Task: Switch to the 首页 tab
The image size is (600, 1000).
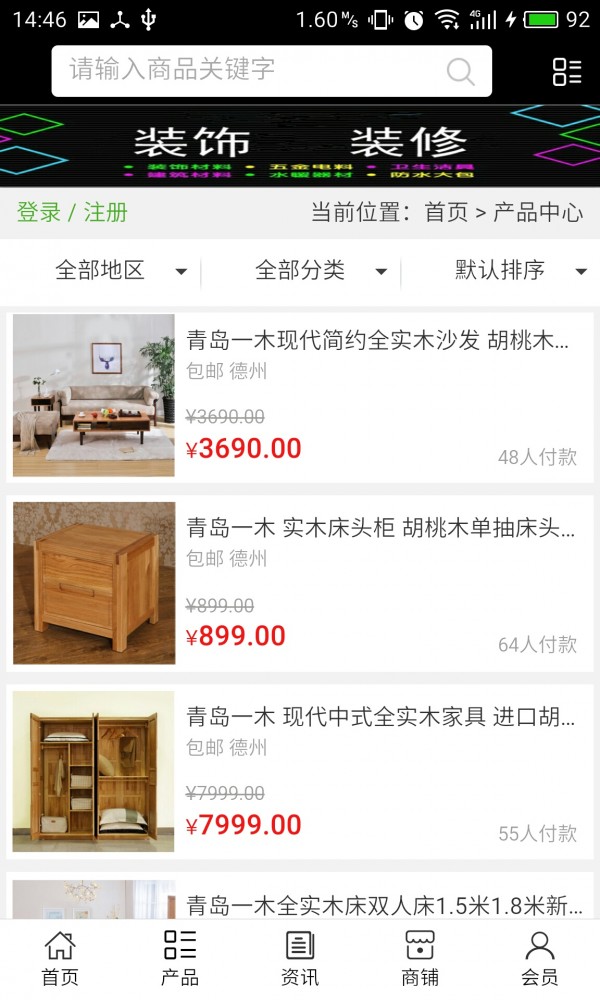Action: pyautogui.click(x=60, y=959)
